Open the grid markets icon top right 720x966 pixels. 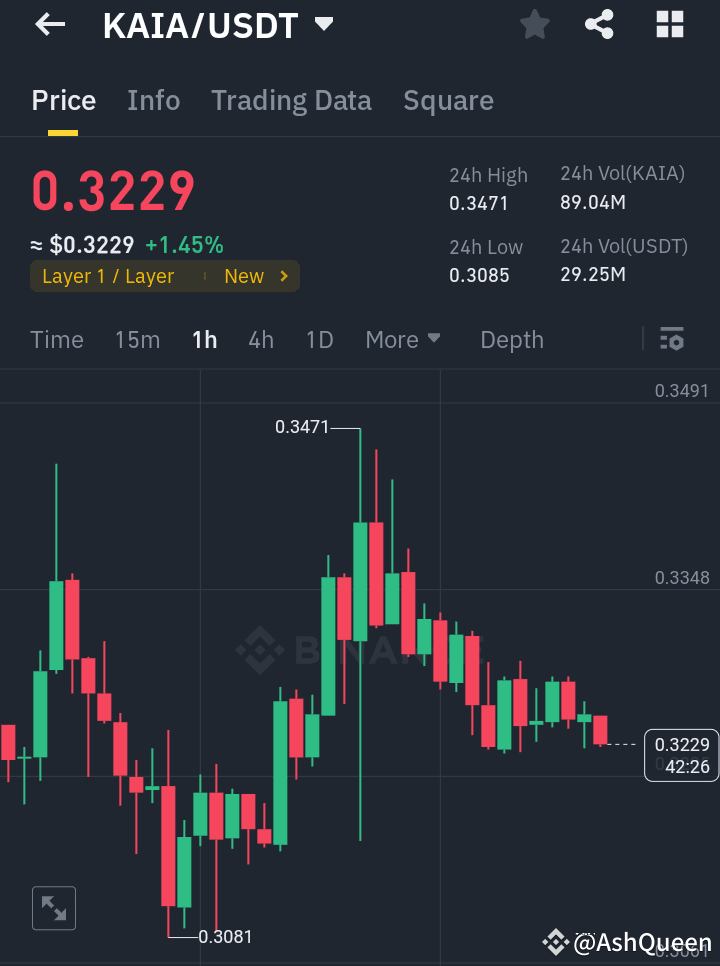pos(669,24)
